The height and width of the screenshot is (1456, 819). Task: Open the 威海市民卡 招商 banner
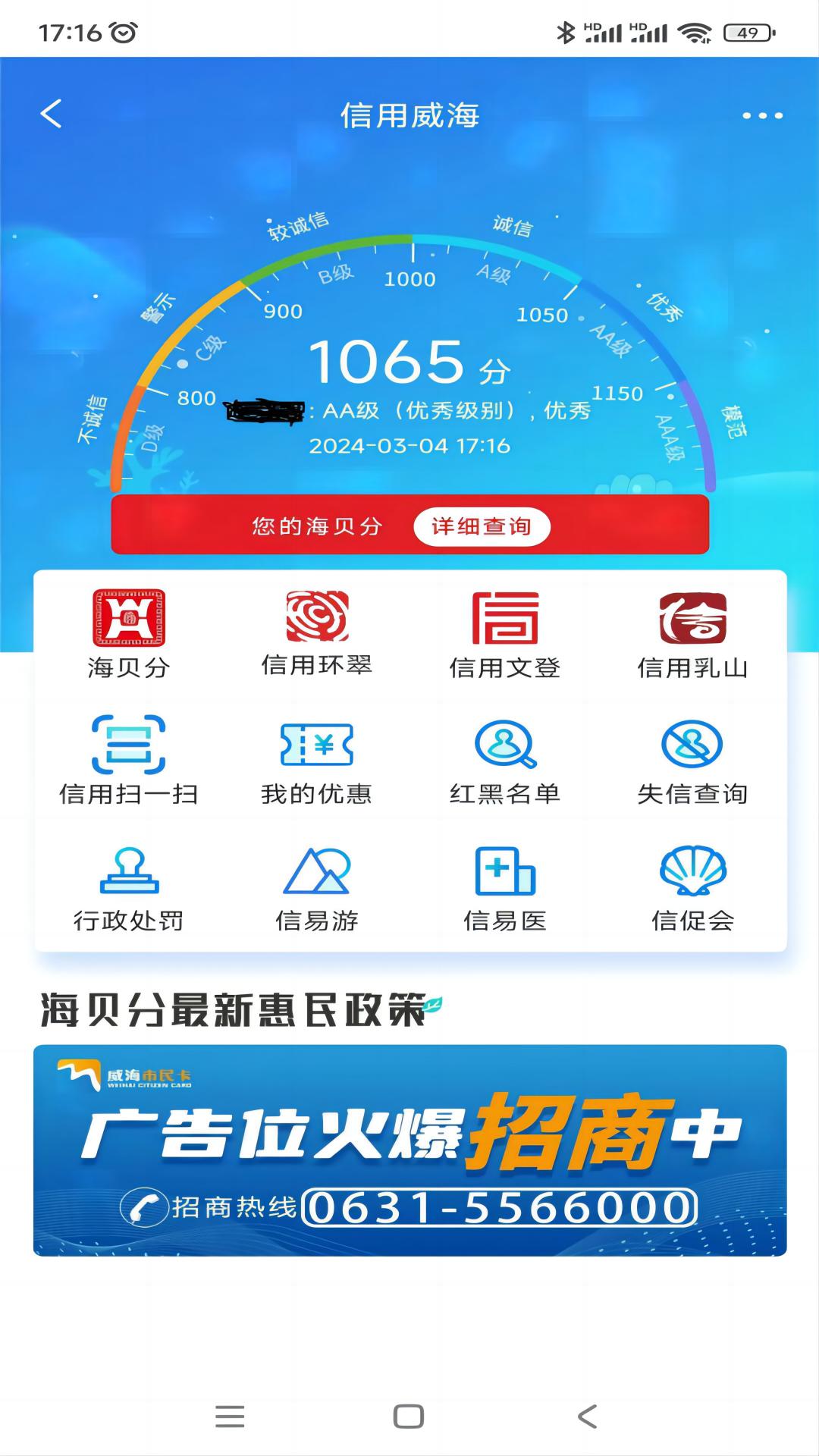click(x=409, y=1150)
